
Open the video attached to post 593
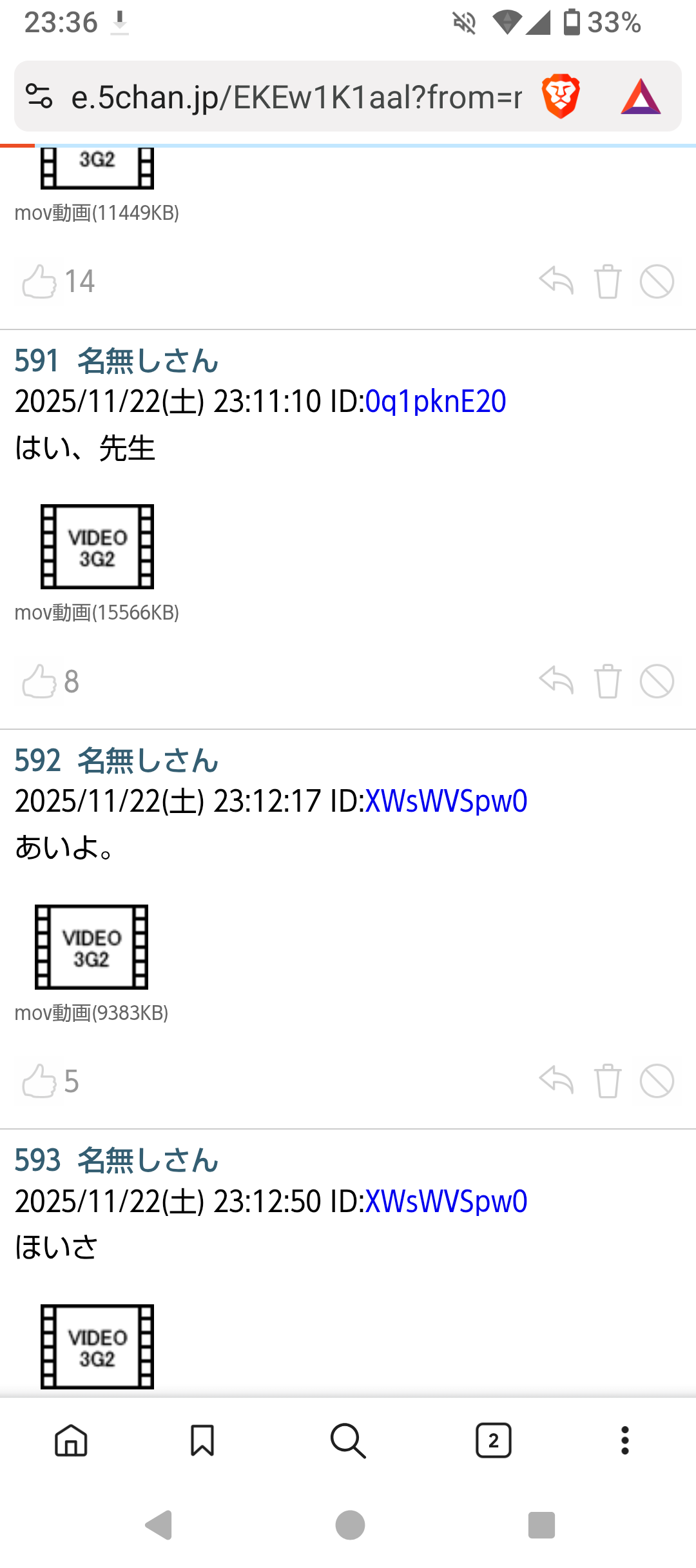point(97,1346)
